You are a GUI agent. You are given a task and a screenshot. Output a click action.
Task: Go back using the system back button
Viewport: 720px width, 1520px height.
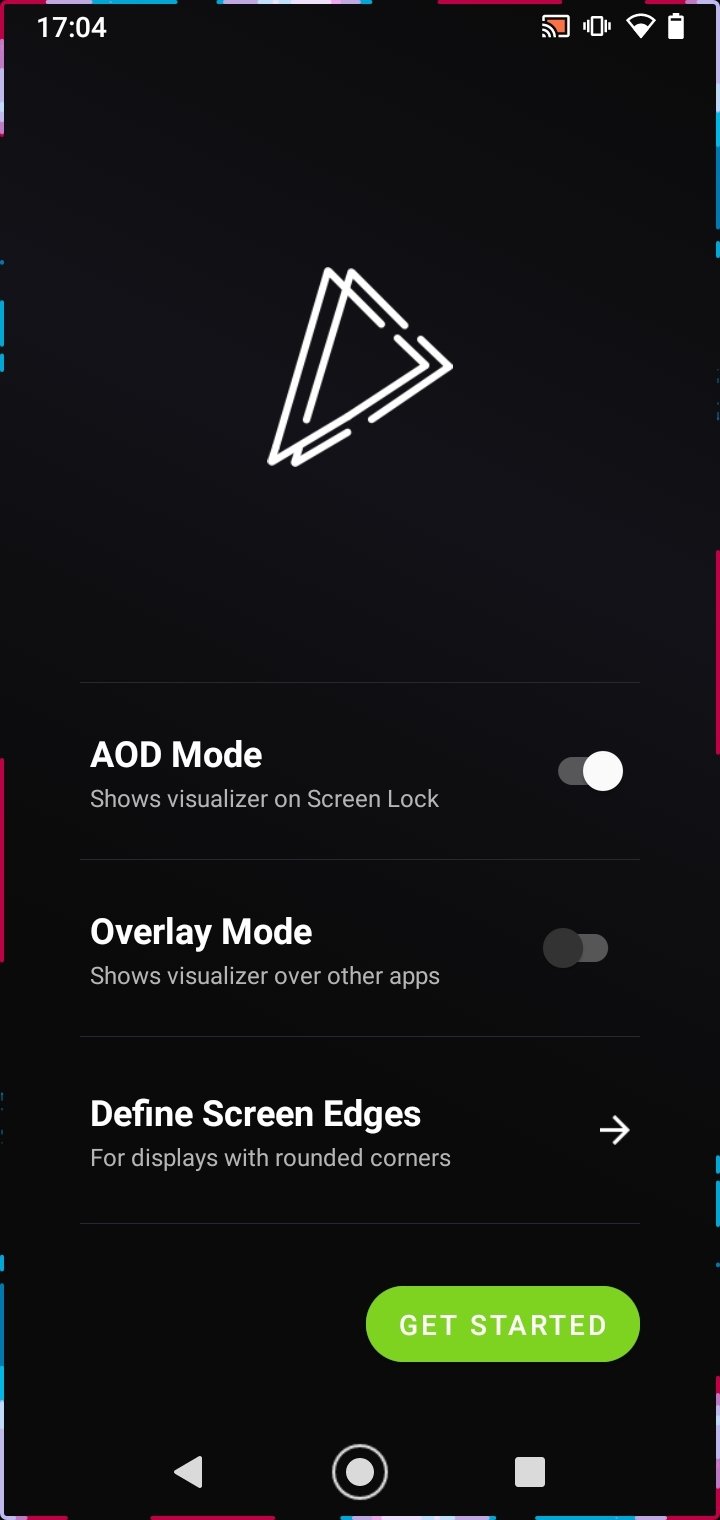[188, 1471]
